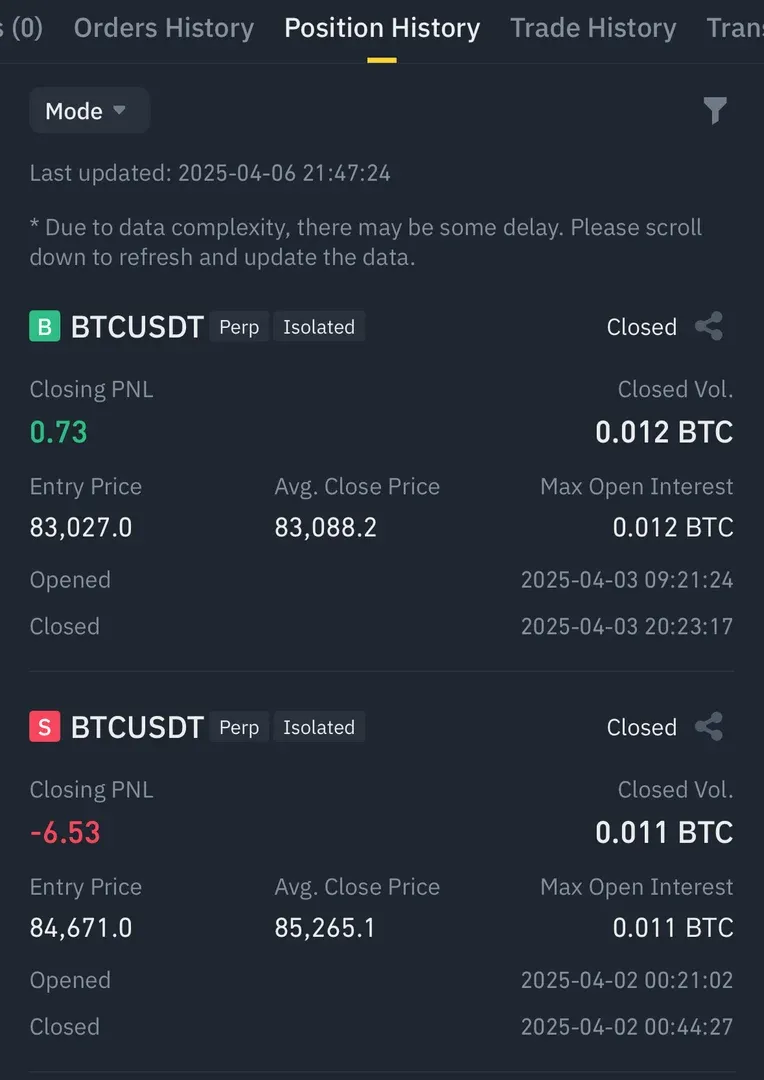Open the Trade History tab
The height and width of the screenshot is (1080, 764).
point(592,28)
